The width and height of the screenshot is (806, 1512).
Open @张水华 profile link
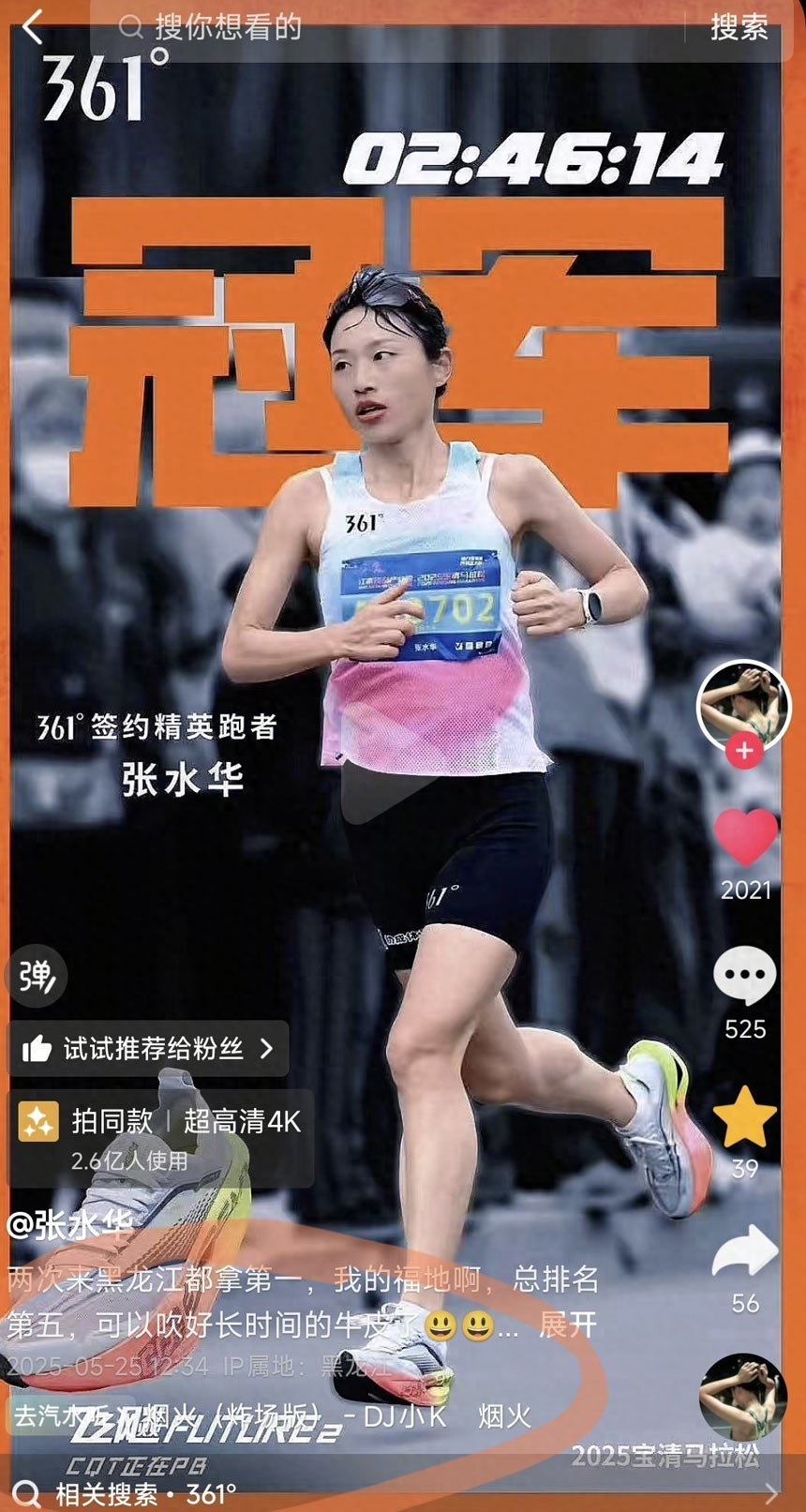pos(70,1224)
